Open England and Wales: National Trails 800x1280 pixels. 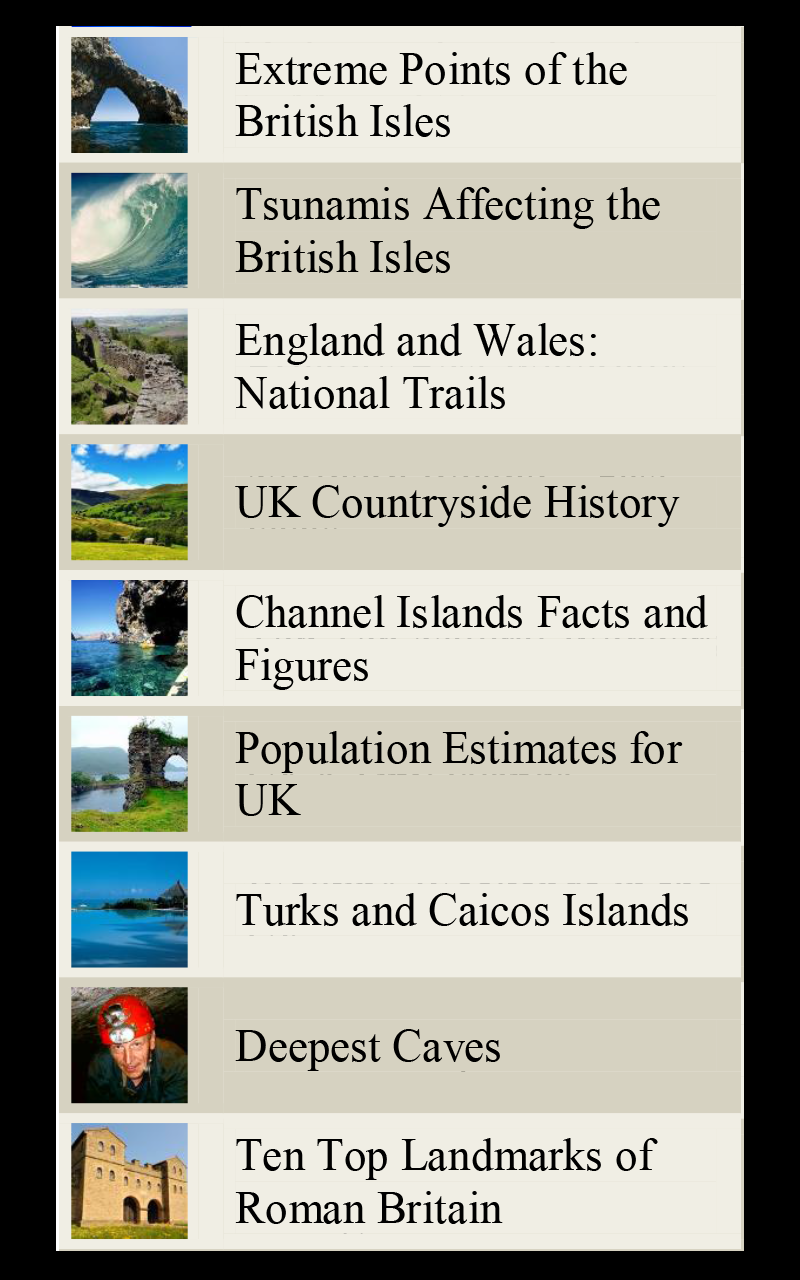[x=416, y=367]
